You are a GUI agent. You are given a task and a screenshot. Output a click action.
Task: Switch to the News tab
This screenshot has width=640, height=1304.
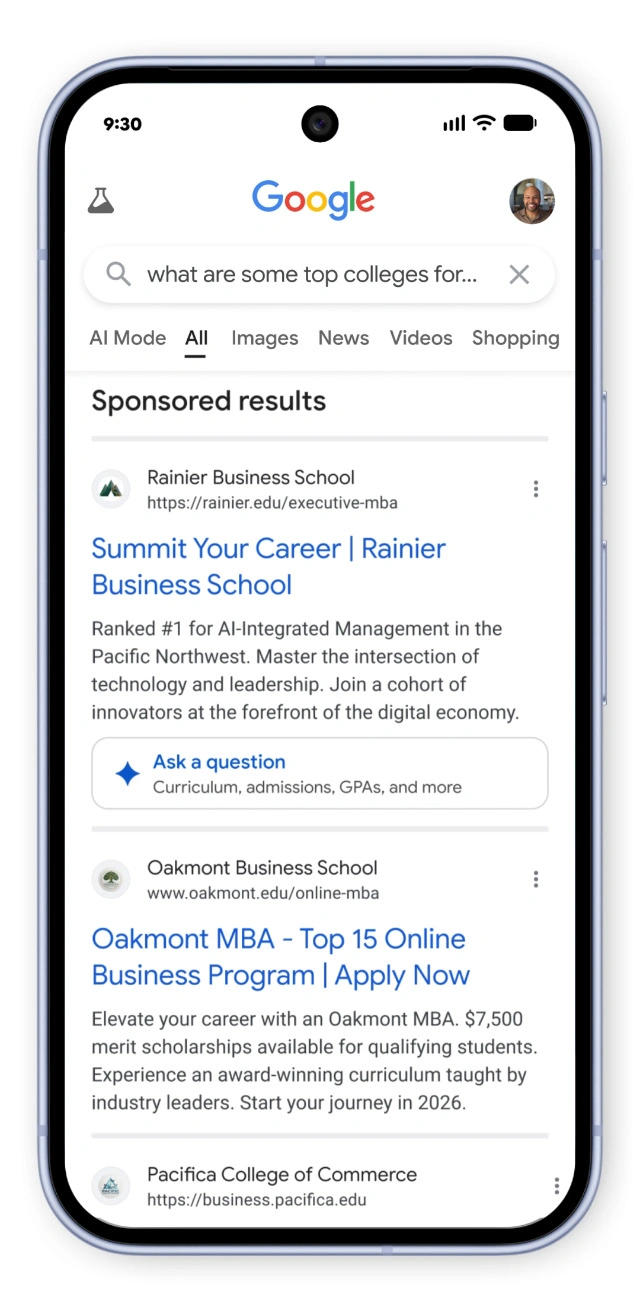click(344, 338)
